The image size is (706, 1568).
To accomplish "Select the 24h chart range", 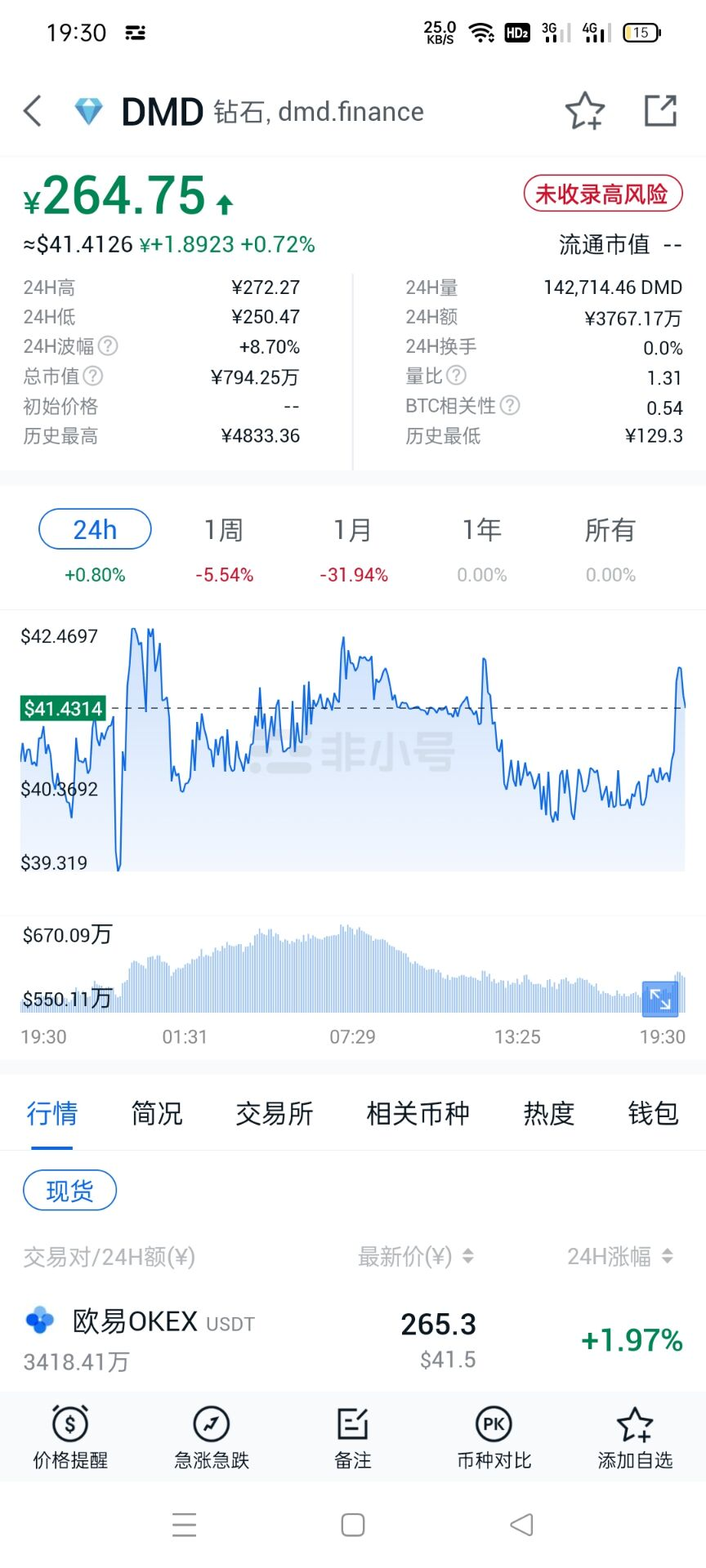I will tap(95, 530).
